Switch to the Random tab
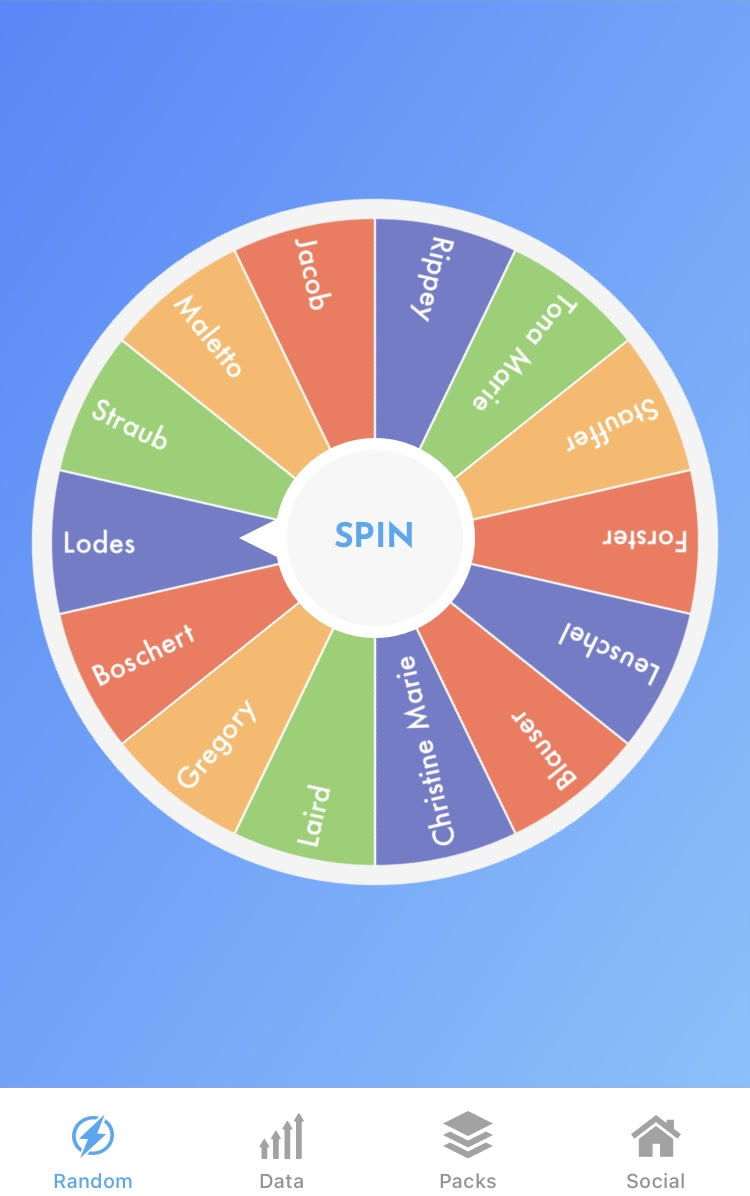Screen dimensions: 750x1196 [x=93, y=1150]
